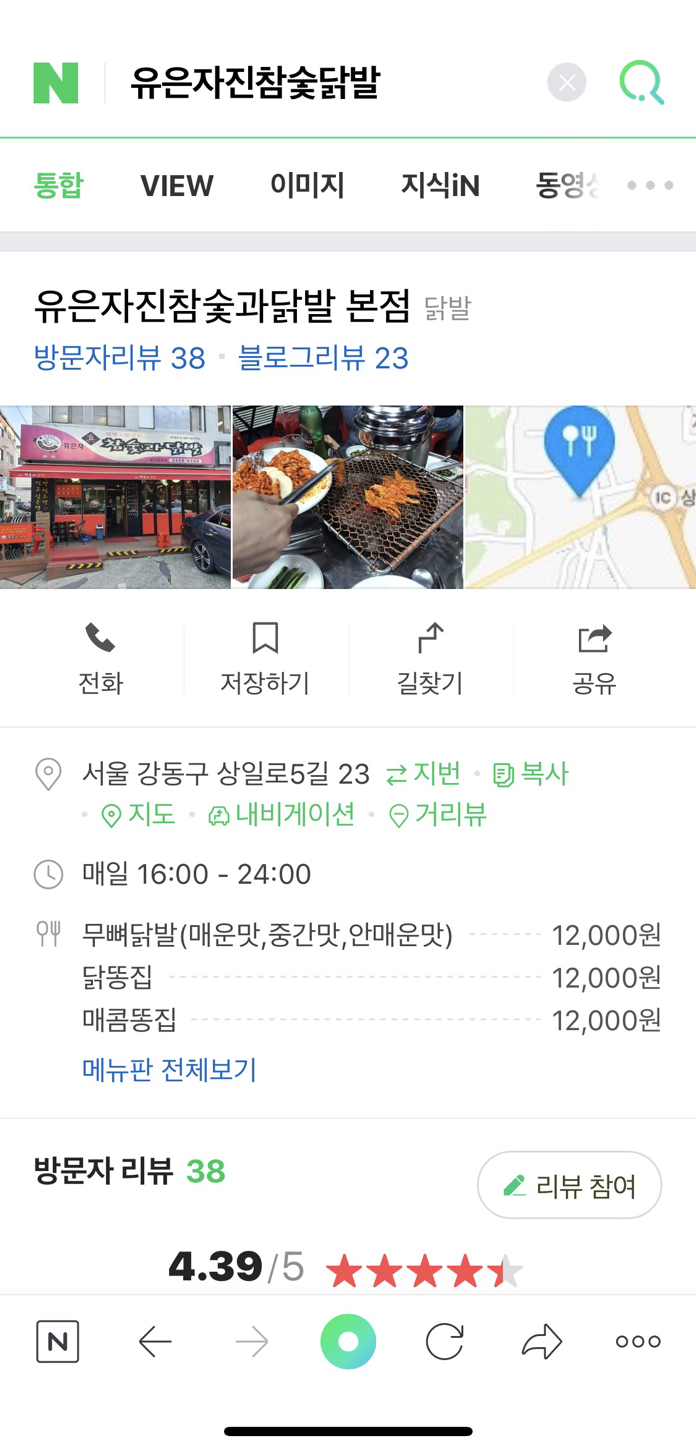Image resolution: width=696 pixels, height=1440 pixels.
Task: Copy the address with 복사
Action: (531, 774)
